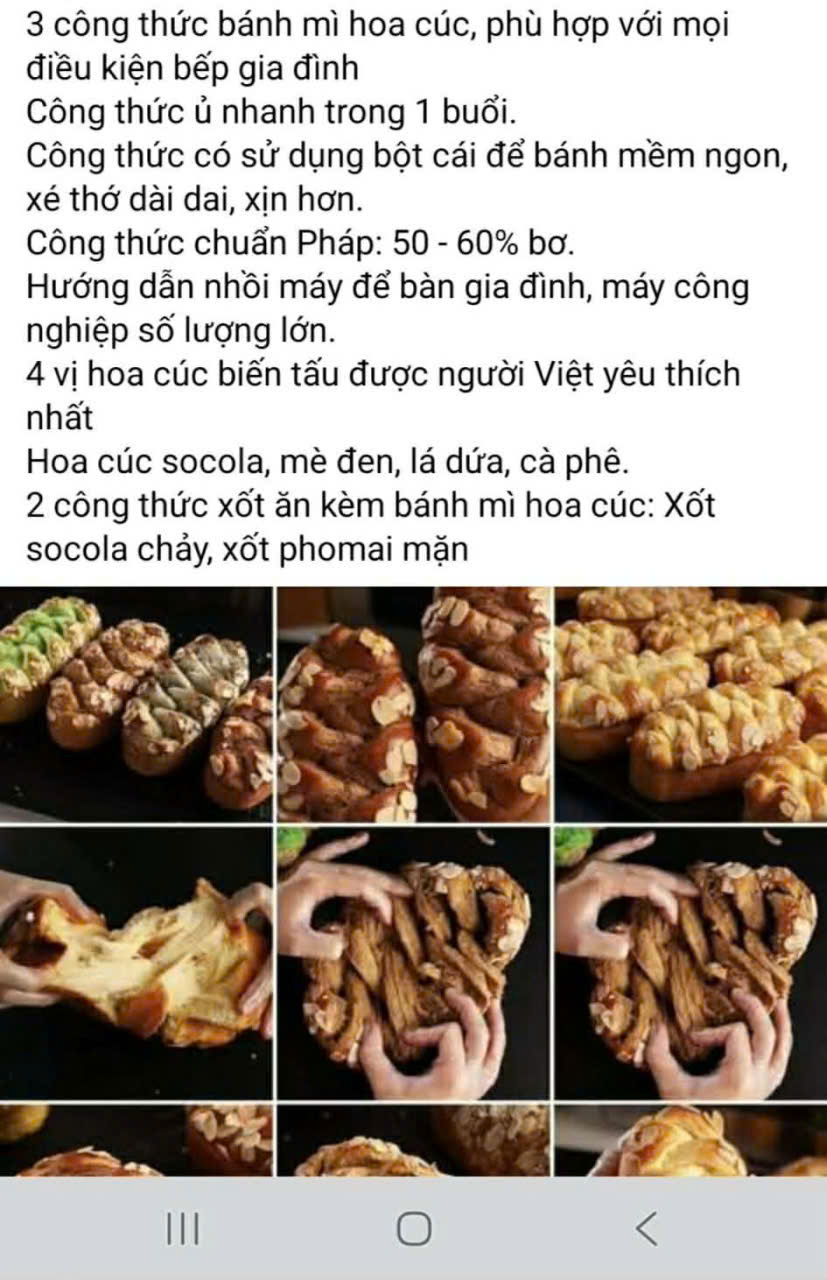This screenshot has height=1280, width=827.
Task: View the photo of golden loaves
Action: click(x=691, y=704)
